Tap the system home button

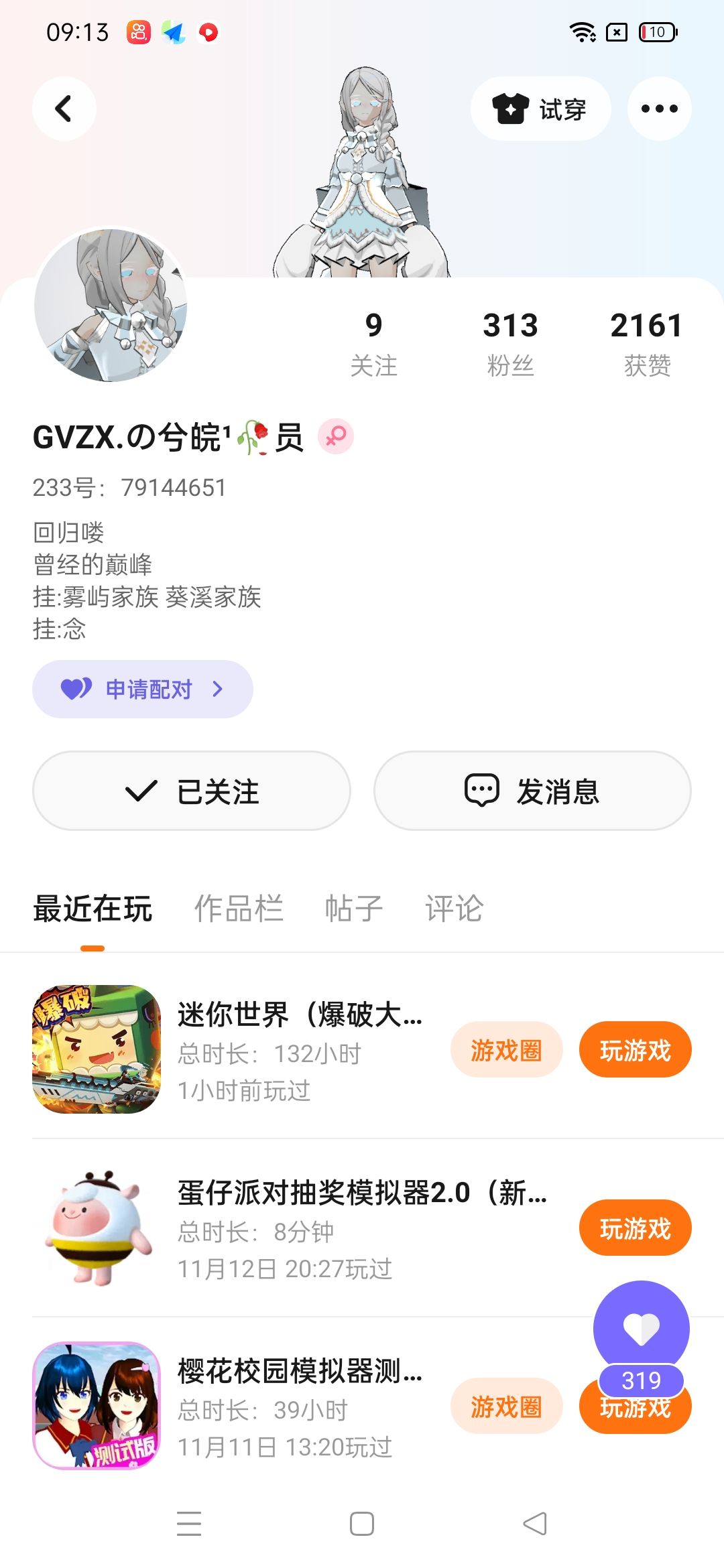point(362,1524)
